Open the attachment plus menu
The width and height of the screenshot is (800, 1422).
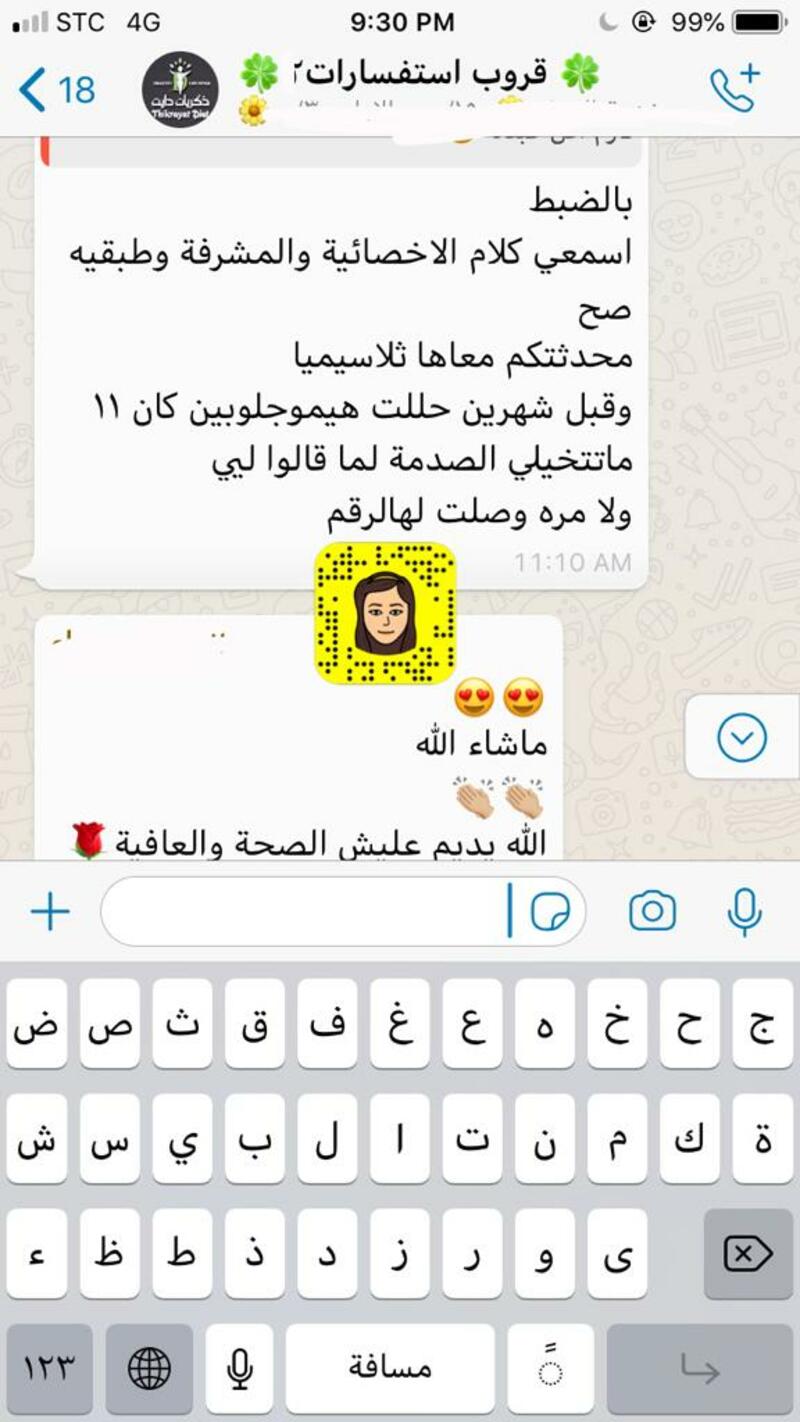[50, 911]
